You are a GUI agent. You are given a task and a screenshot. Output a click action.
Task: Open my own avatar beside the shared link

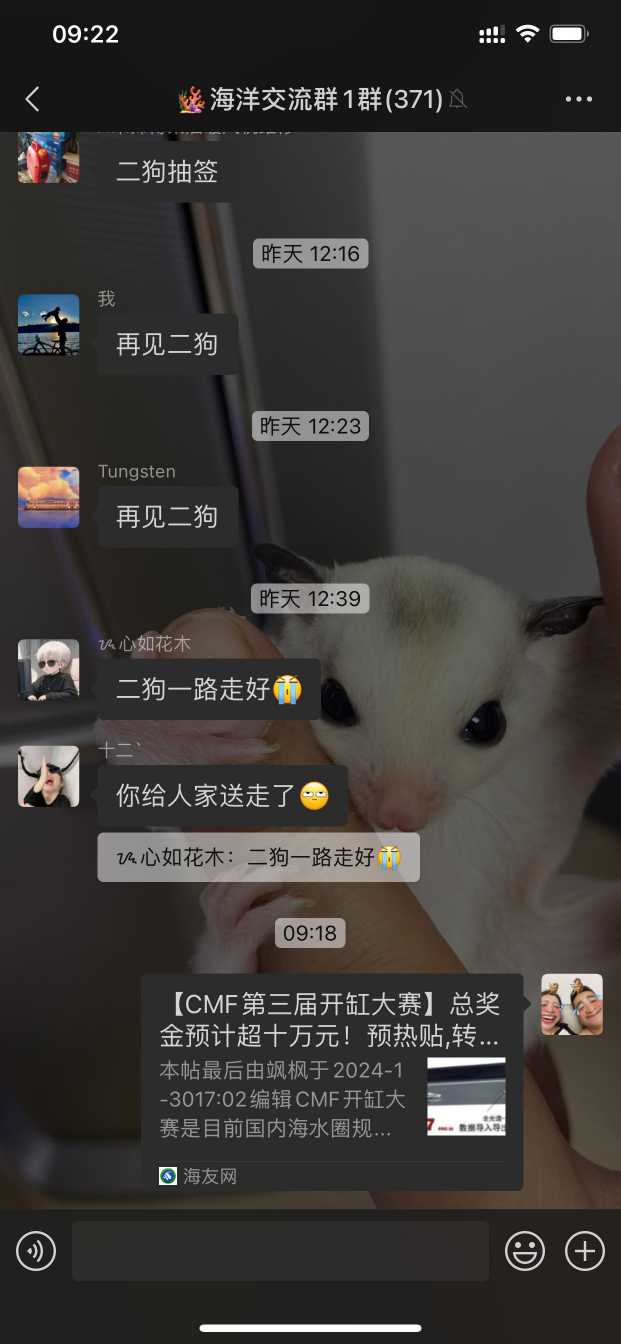pos(571,1004)
